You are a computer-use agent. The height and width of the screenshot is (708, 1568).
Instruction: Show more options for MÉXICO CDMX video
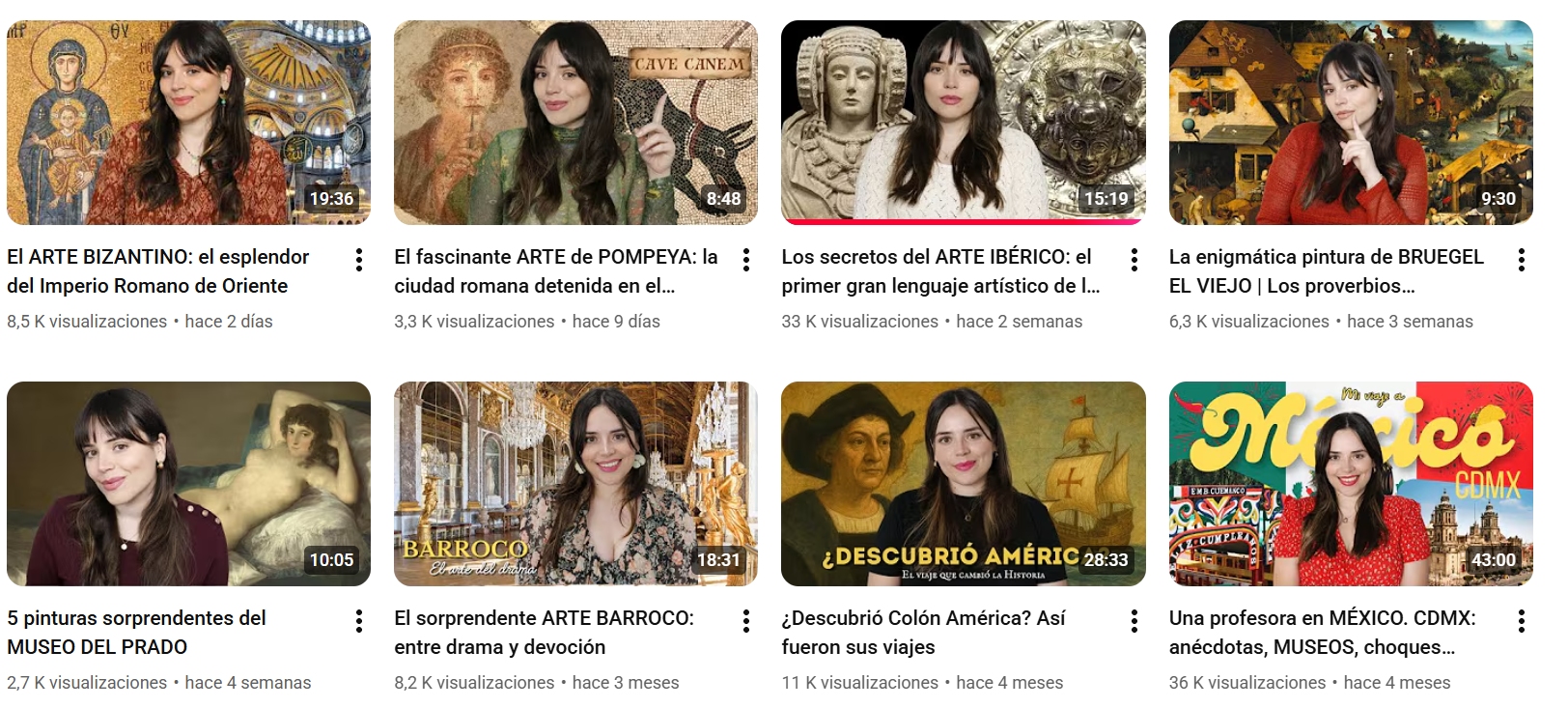coord(1521,620)
